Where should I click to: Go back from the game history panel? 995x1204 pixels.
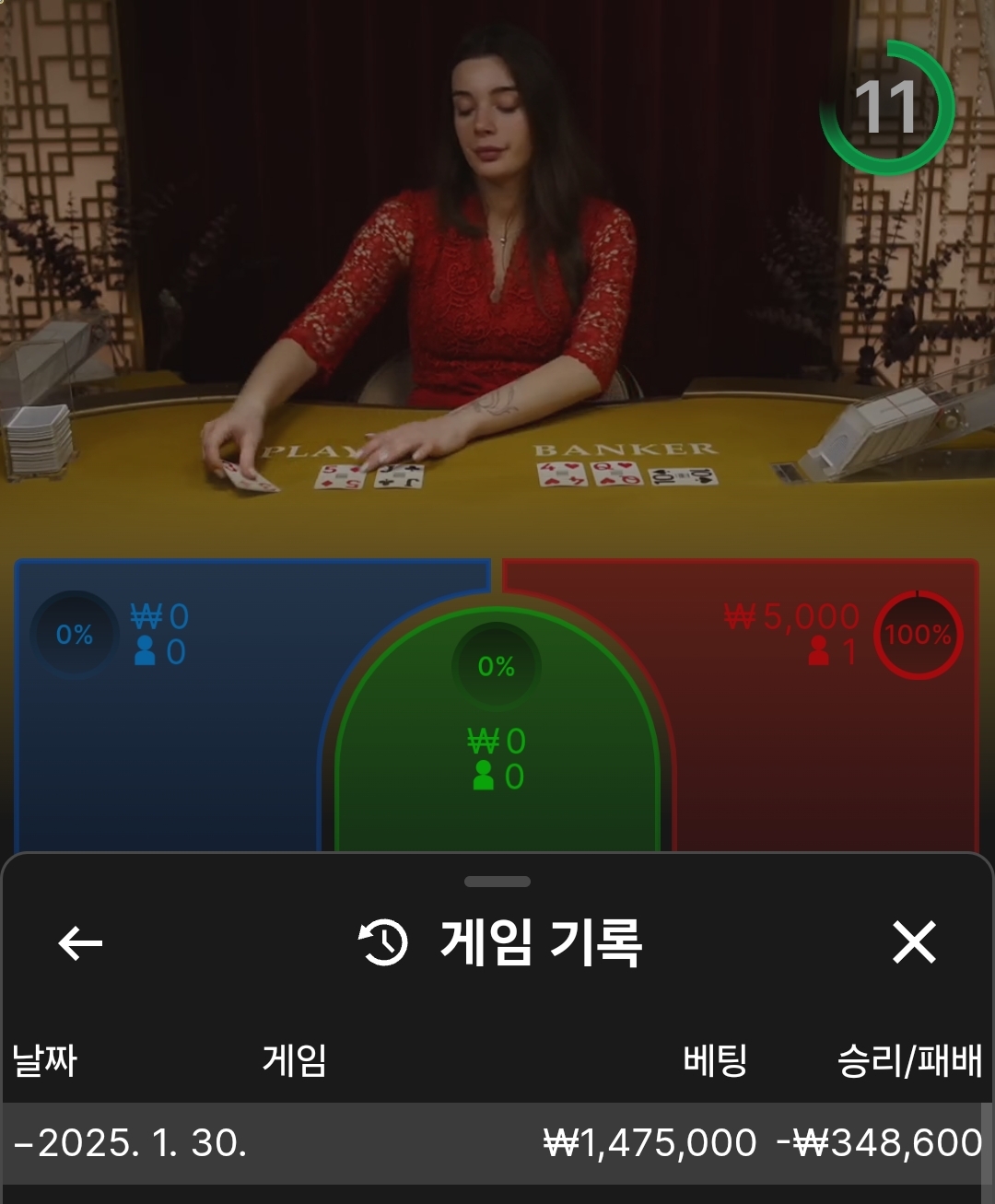point(80,943)
